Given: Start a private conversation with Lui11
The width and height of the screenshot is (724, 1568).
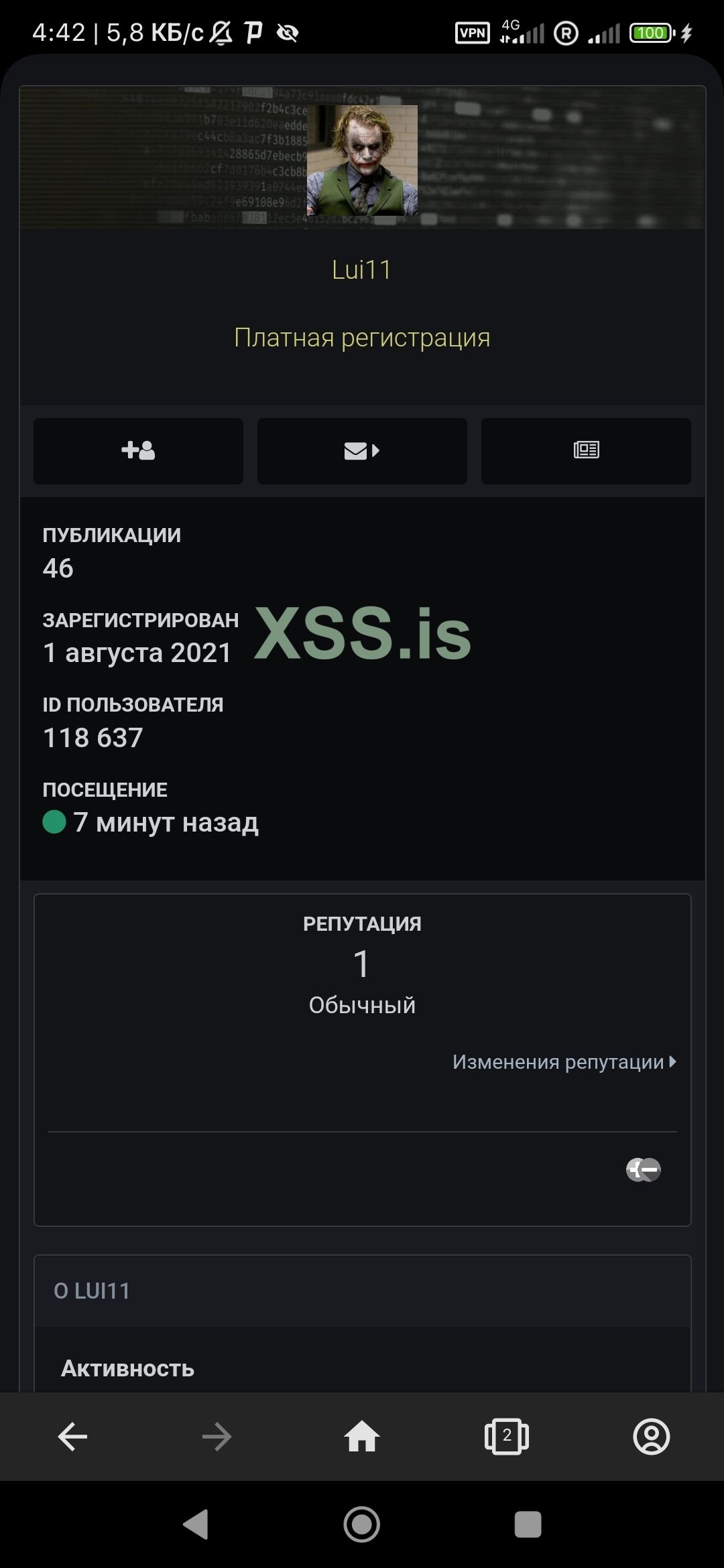Looking at the screenshot, I should [x=362, y=450].
